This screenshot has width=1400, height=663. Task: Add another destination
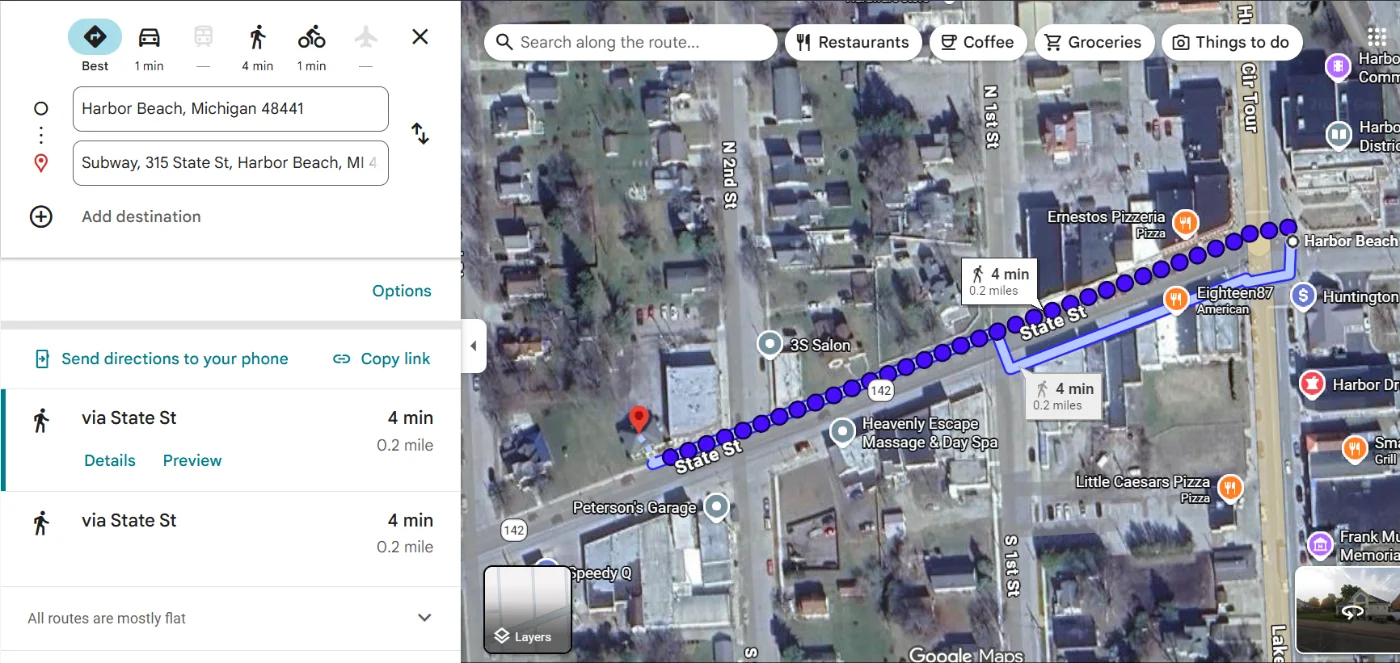click(x=141, y=217)
